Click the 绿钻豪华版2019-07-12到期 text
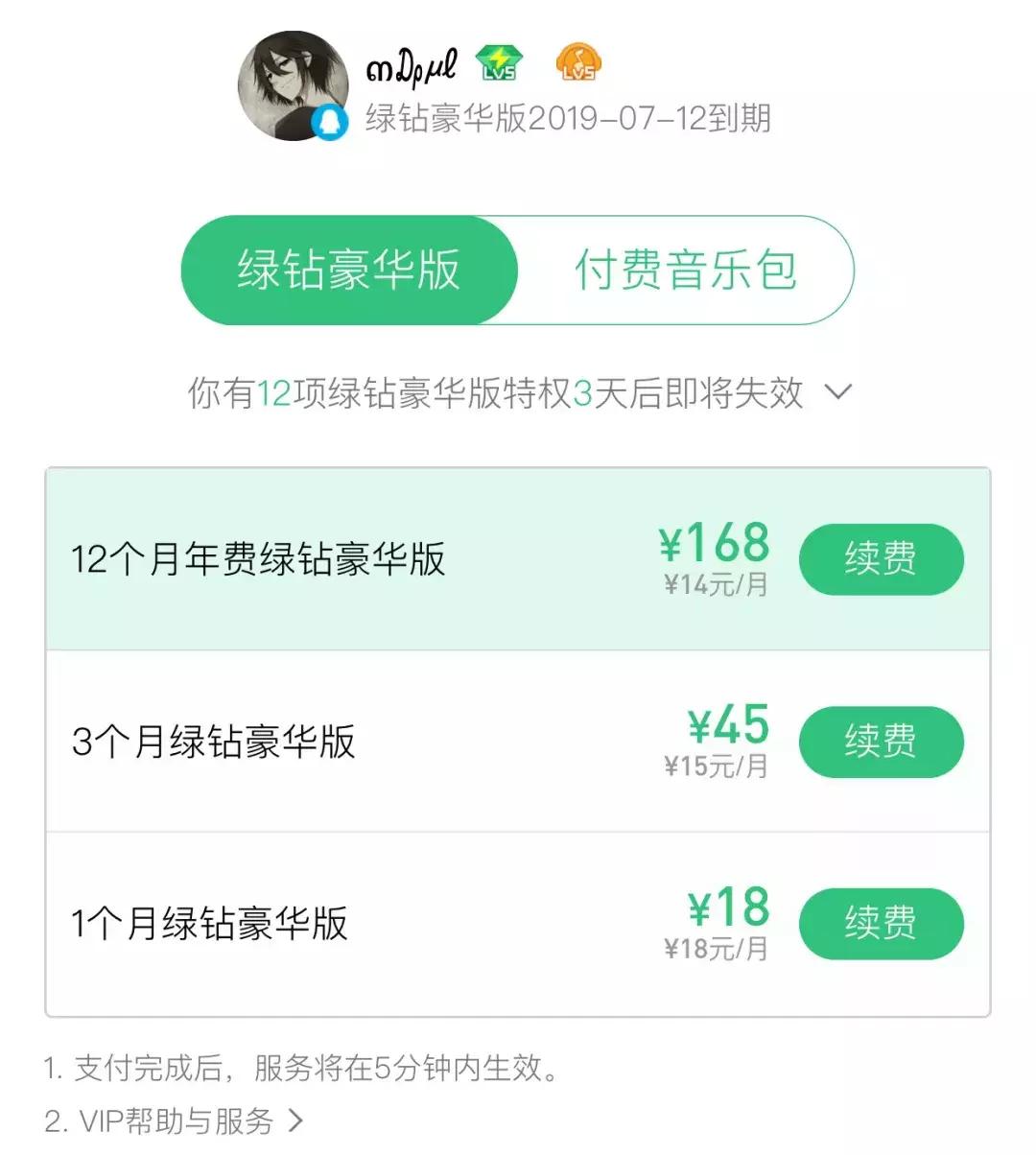Screen dimensions: 1036x1155 pos(568,121)
